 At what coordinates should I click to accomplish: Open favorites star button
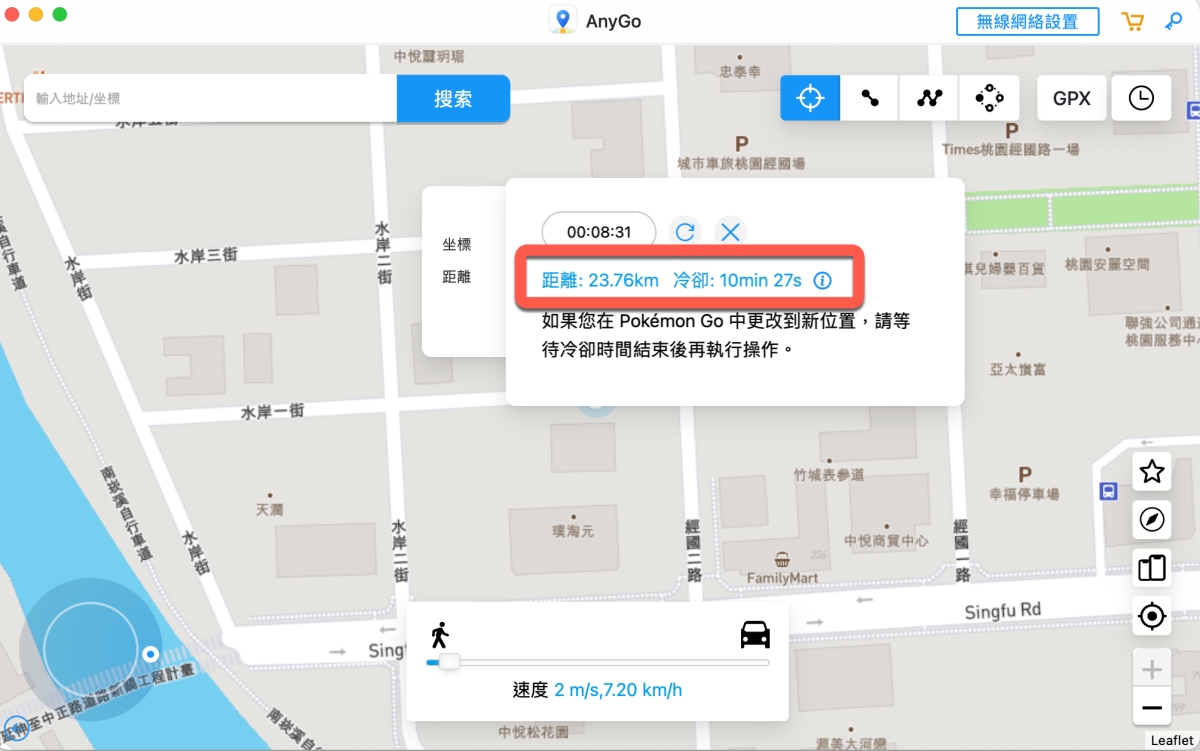tap(1152, 471)
